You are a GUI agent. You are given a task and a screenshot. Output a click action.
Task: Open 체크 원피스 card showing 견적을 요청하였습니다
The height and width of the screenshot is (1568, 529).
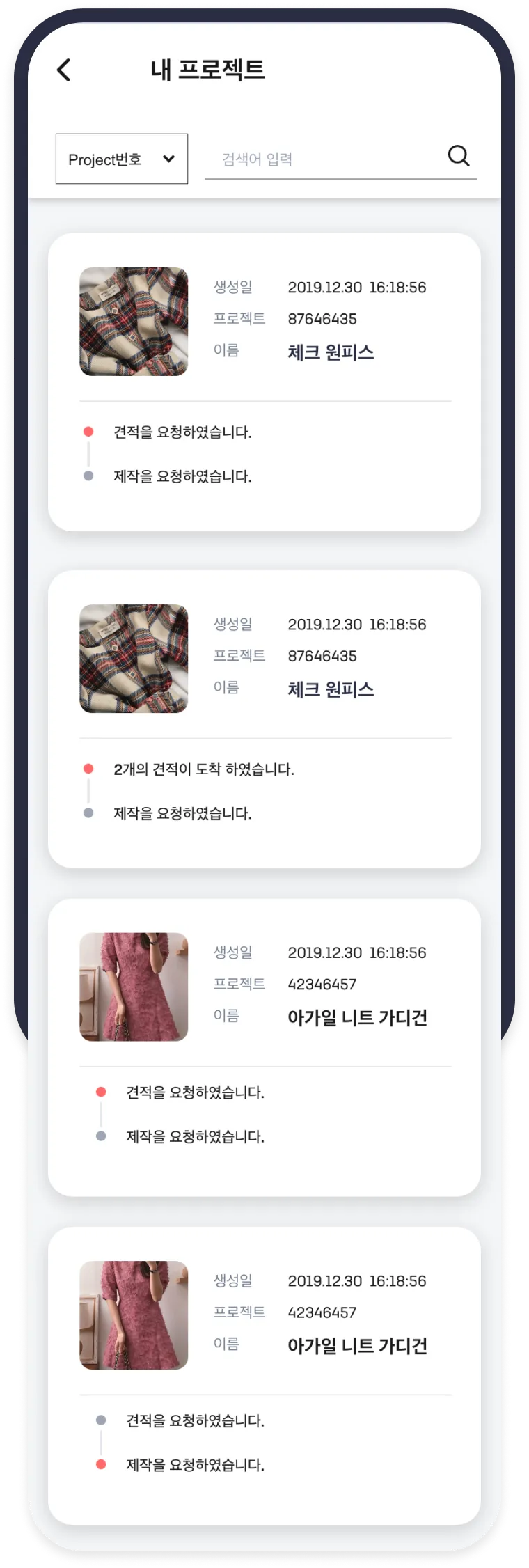tap(264, 382)
